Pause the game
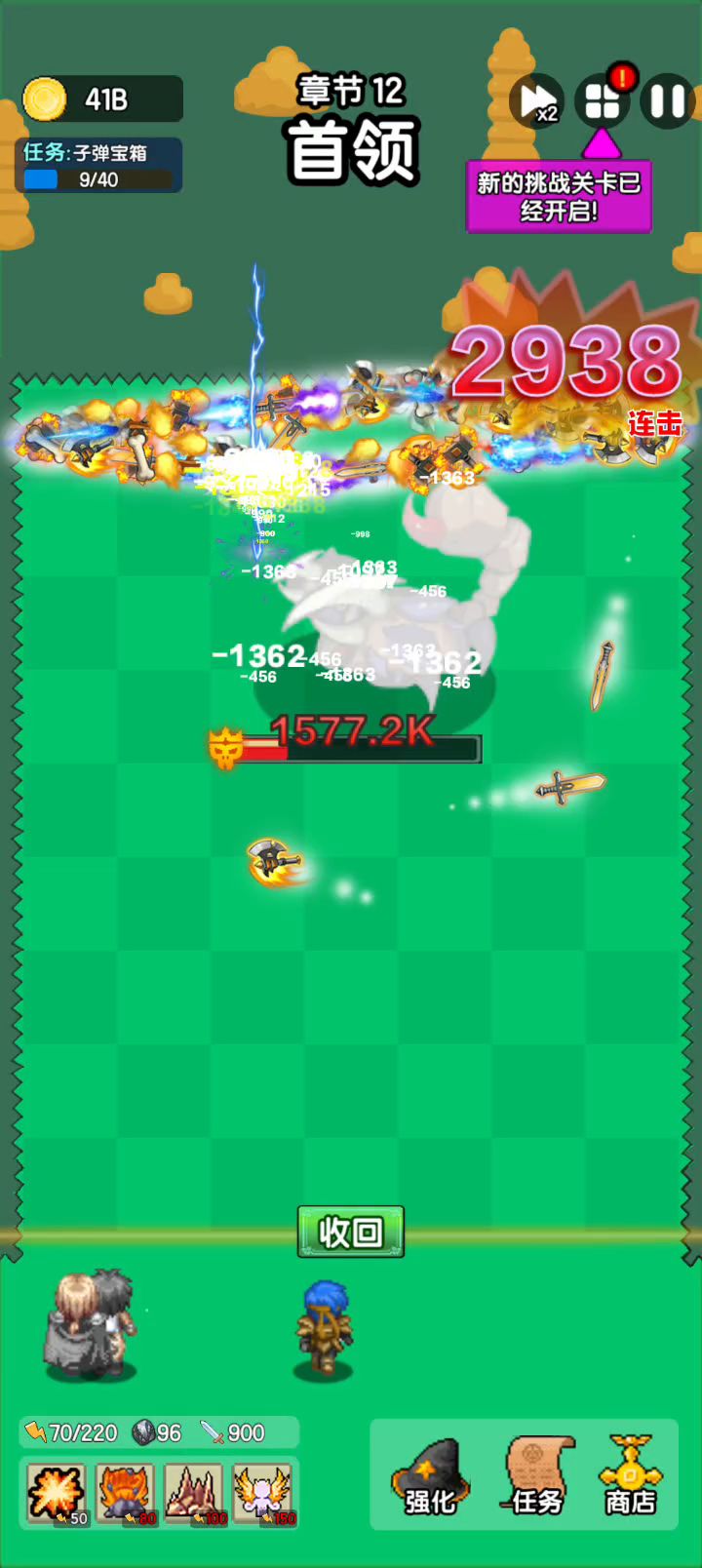 (x=668, y=100)
